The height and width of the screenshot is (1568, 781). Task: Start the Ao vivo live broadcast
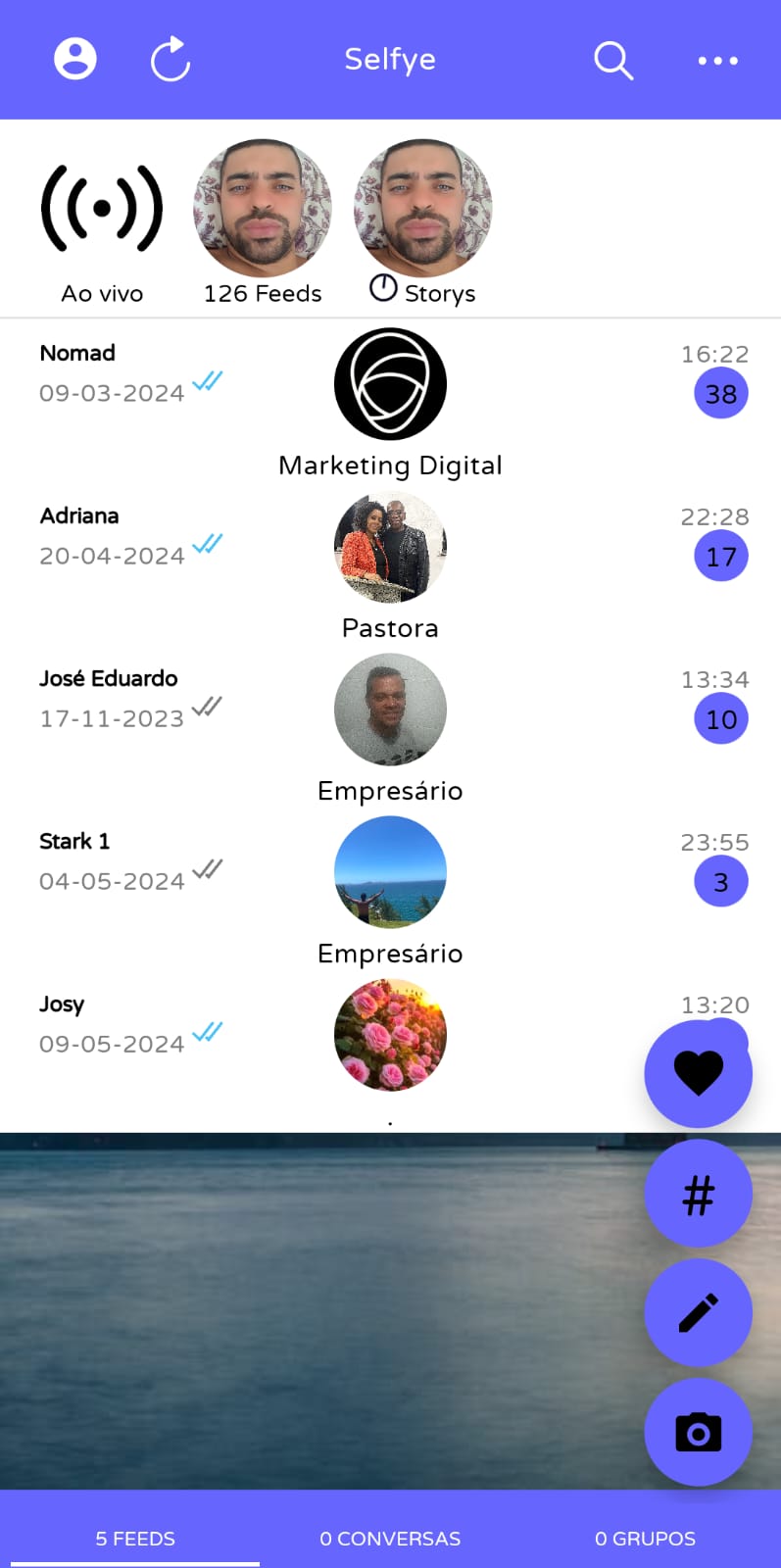coord(102,209)
